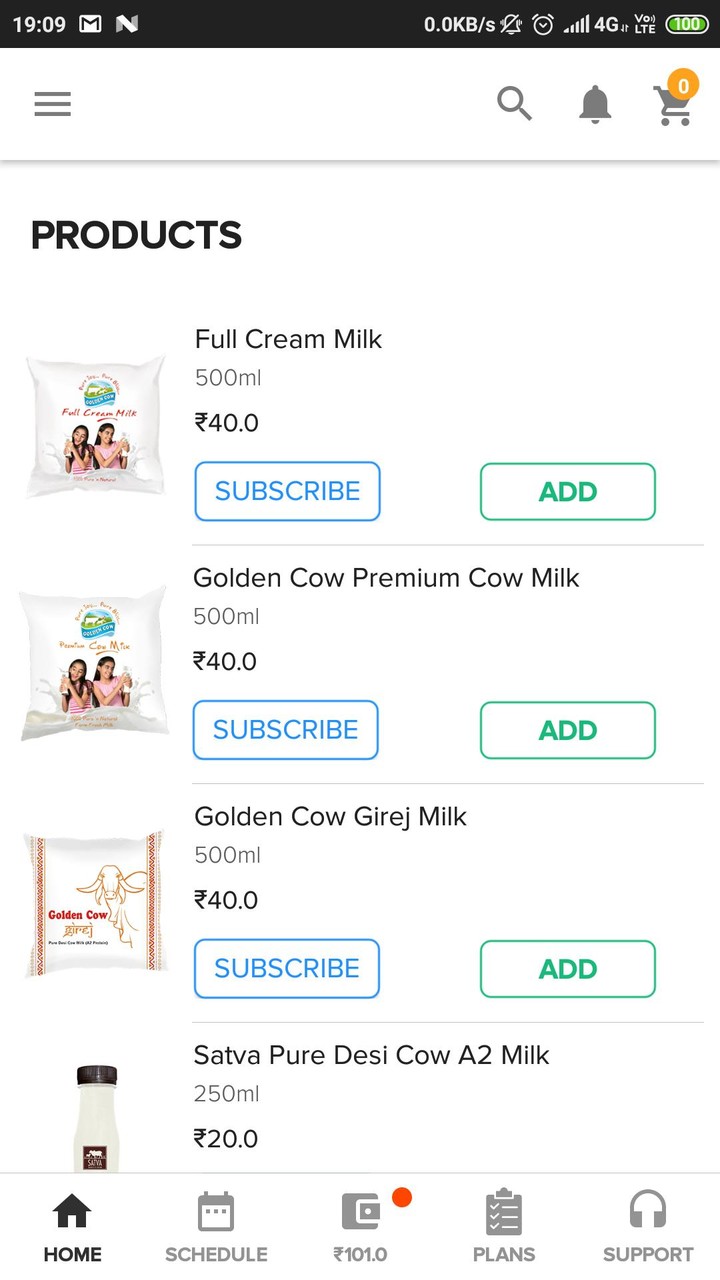Viewport: 720px width, 1280px height.
Task: Open the Support tab
Action: (x=648, y=1227)
